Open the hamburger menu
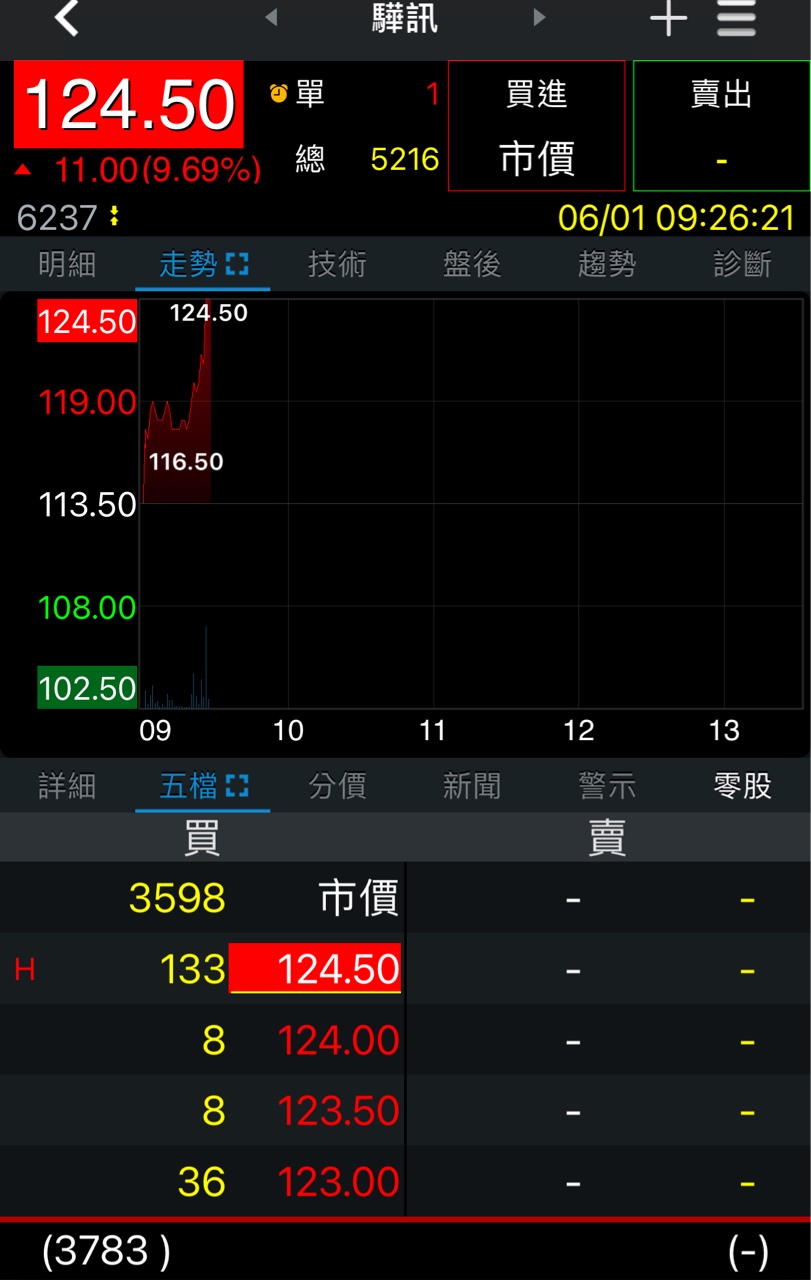811x1280 pixels. pyautogui.click(x=736, y=19)
